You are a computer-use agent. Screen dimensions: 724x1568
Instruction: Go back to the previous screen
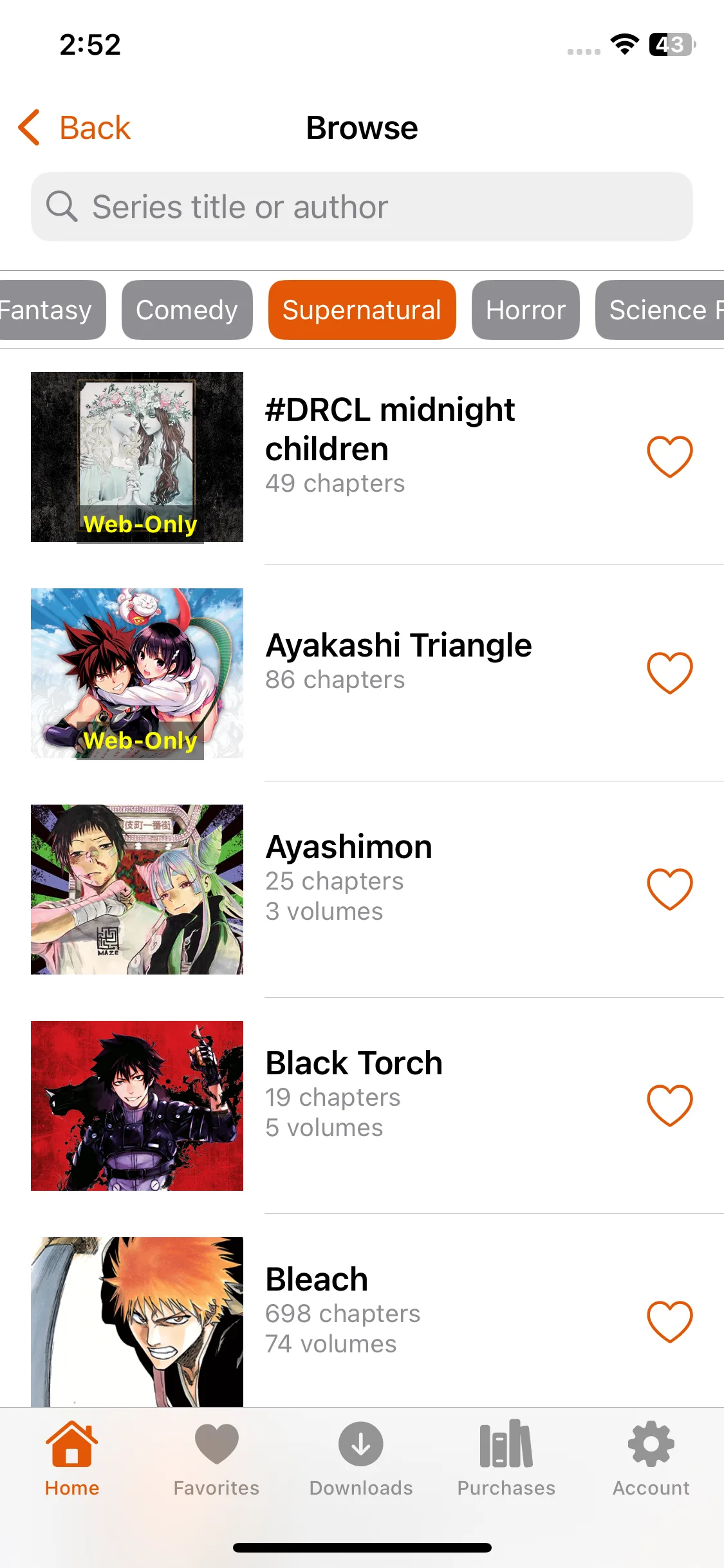[x=75, y=127]
